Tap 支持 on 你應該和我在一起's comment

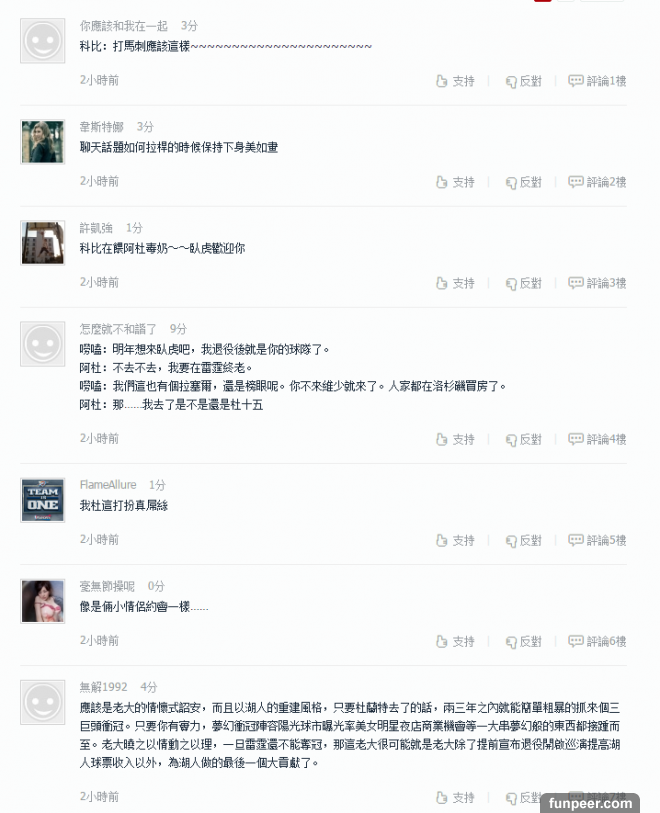click(456, 81)
